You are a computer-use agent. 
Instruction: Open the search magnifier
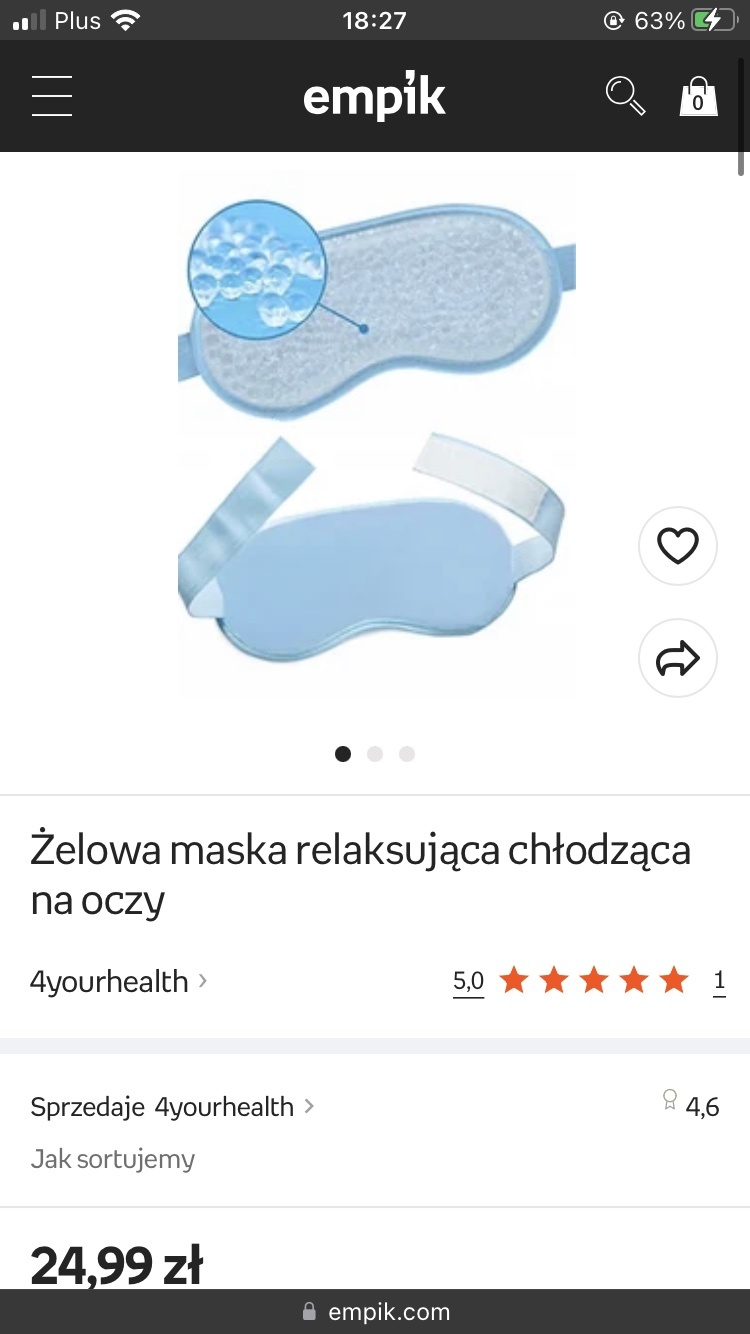click(625, 96)
